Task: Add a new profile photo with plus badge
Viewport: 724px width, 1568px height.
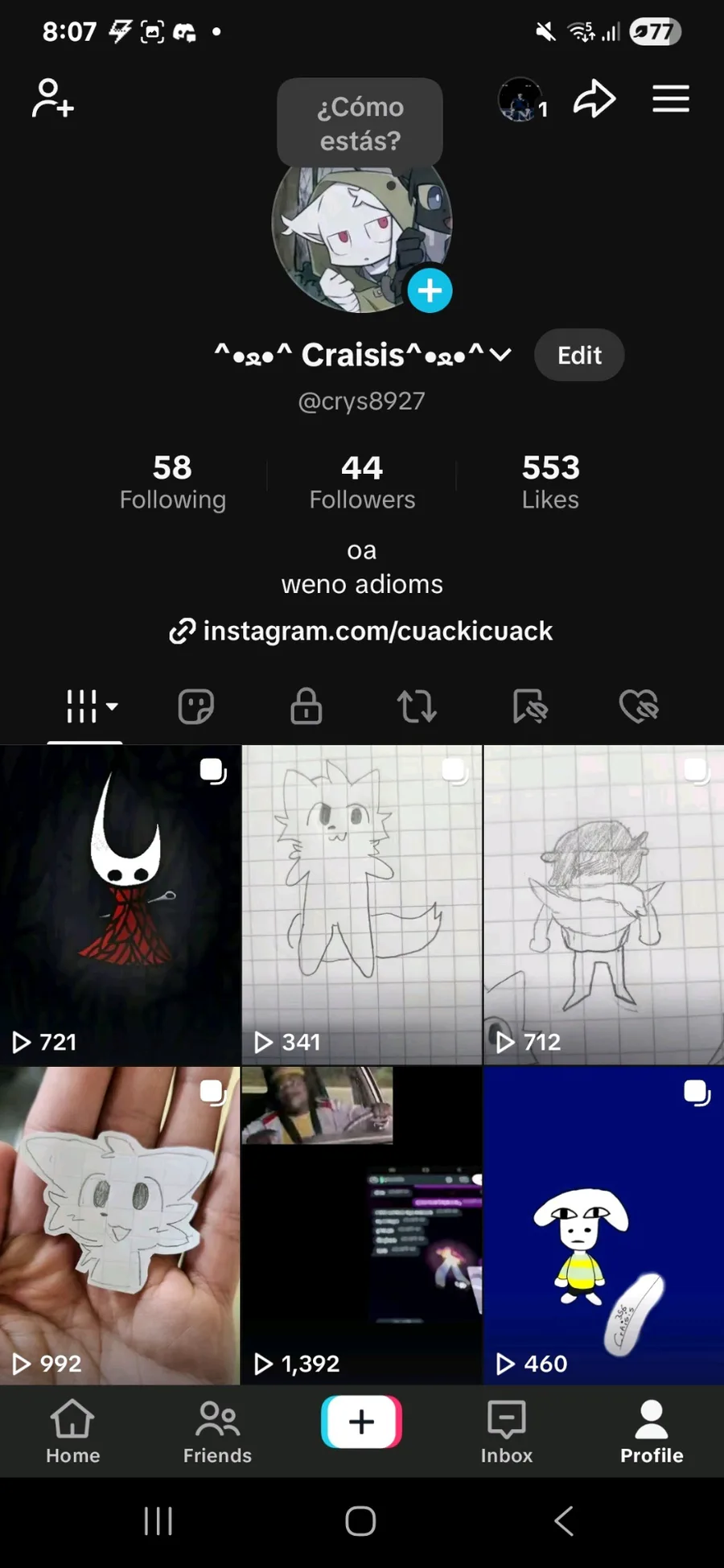Action: [x=430, y=290]
